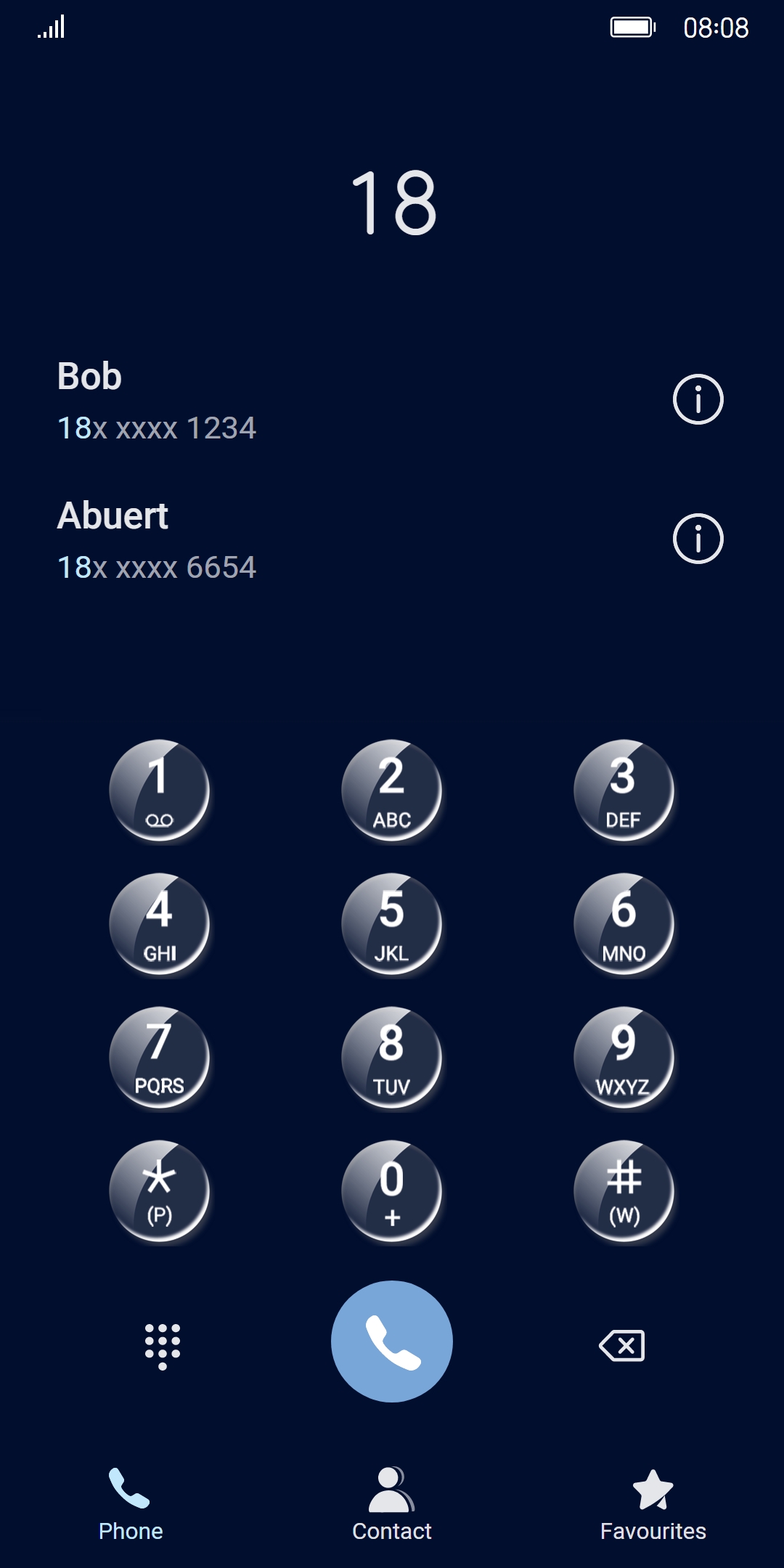Enter digit 5 JKL
This screenshot has height=1568, width=784.
[x=392, y=924]
